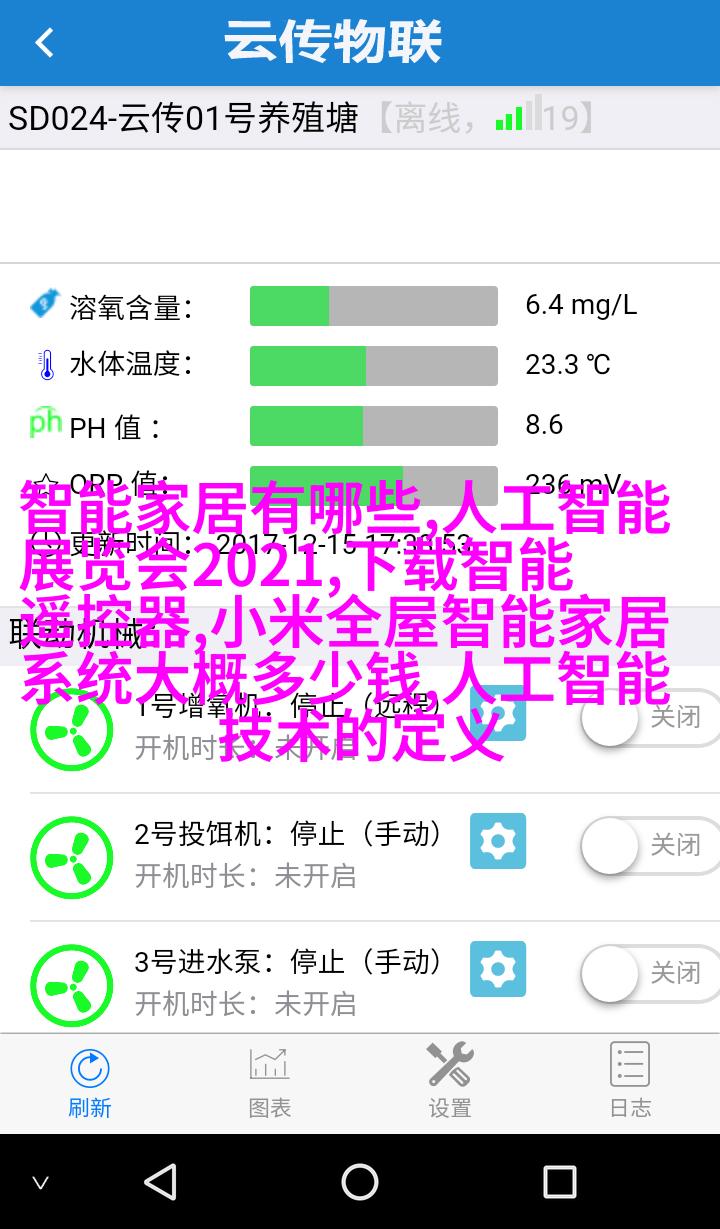Go back using the top arrow
The height and width of the screenshot is (1229, 720).
click(44, 43)
